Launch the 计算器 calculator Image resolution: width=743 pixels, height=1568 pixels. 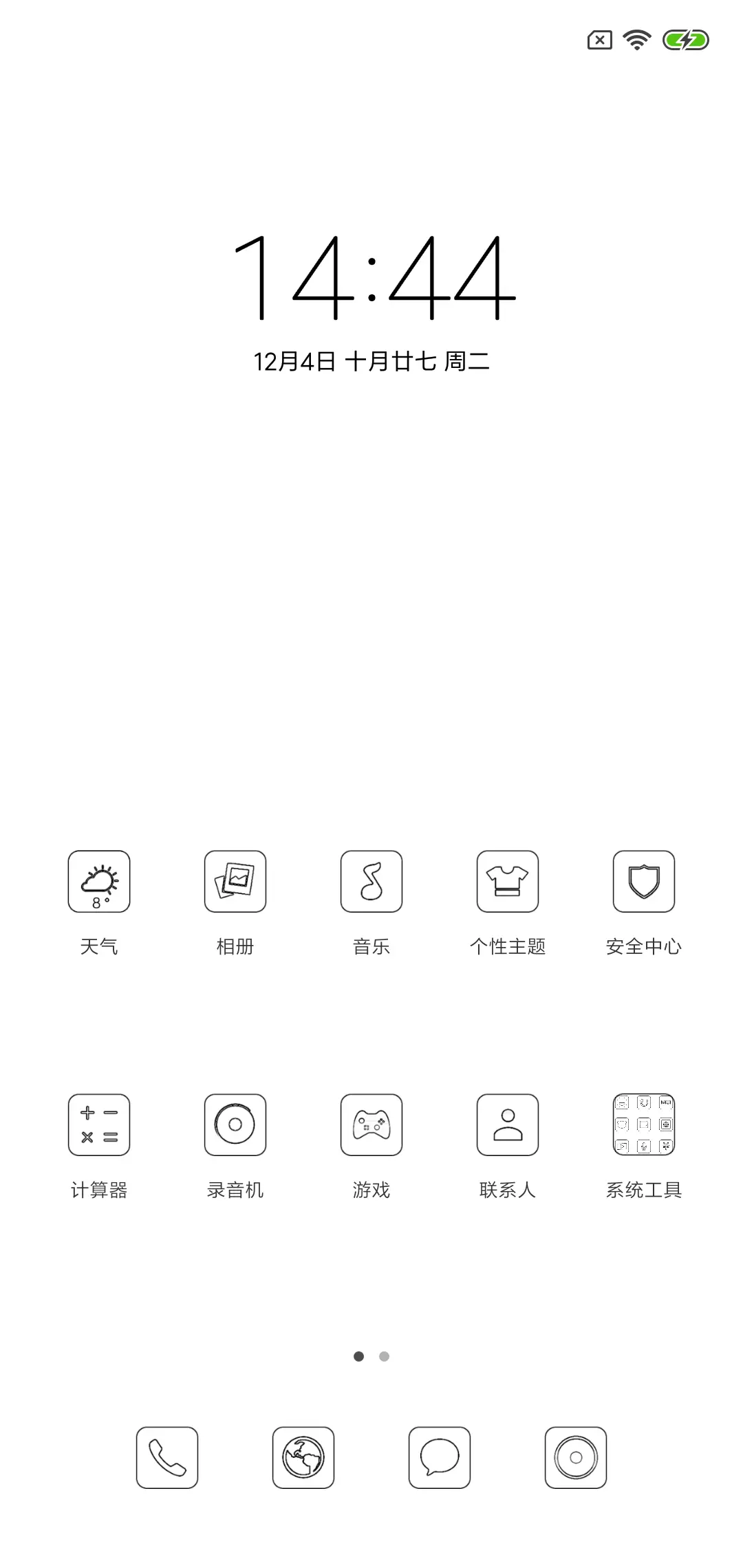coord(99,1125)
